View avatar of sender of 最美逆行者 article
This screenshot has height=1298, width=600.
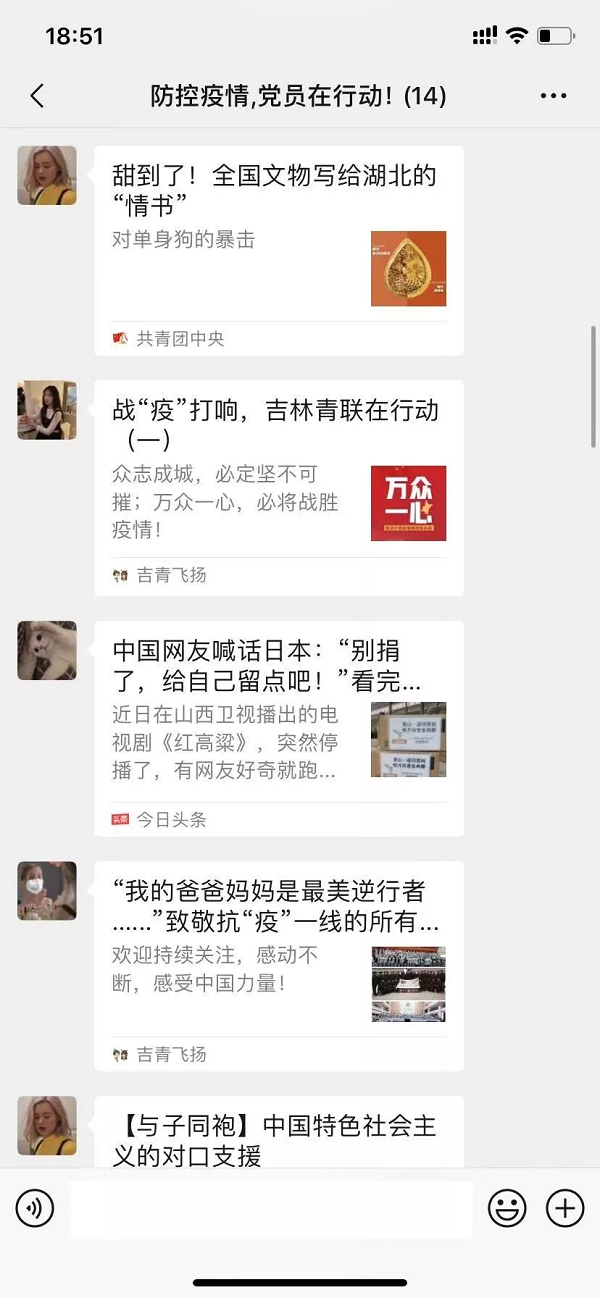[x=47, y=891]
